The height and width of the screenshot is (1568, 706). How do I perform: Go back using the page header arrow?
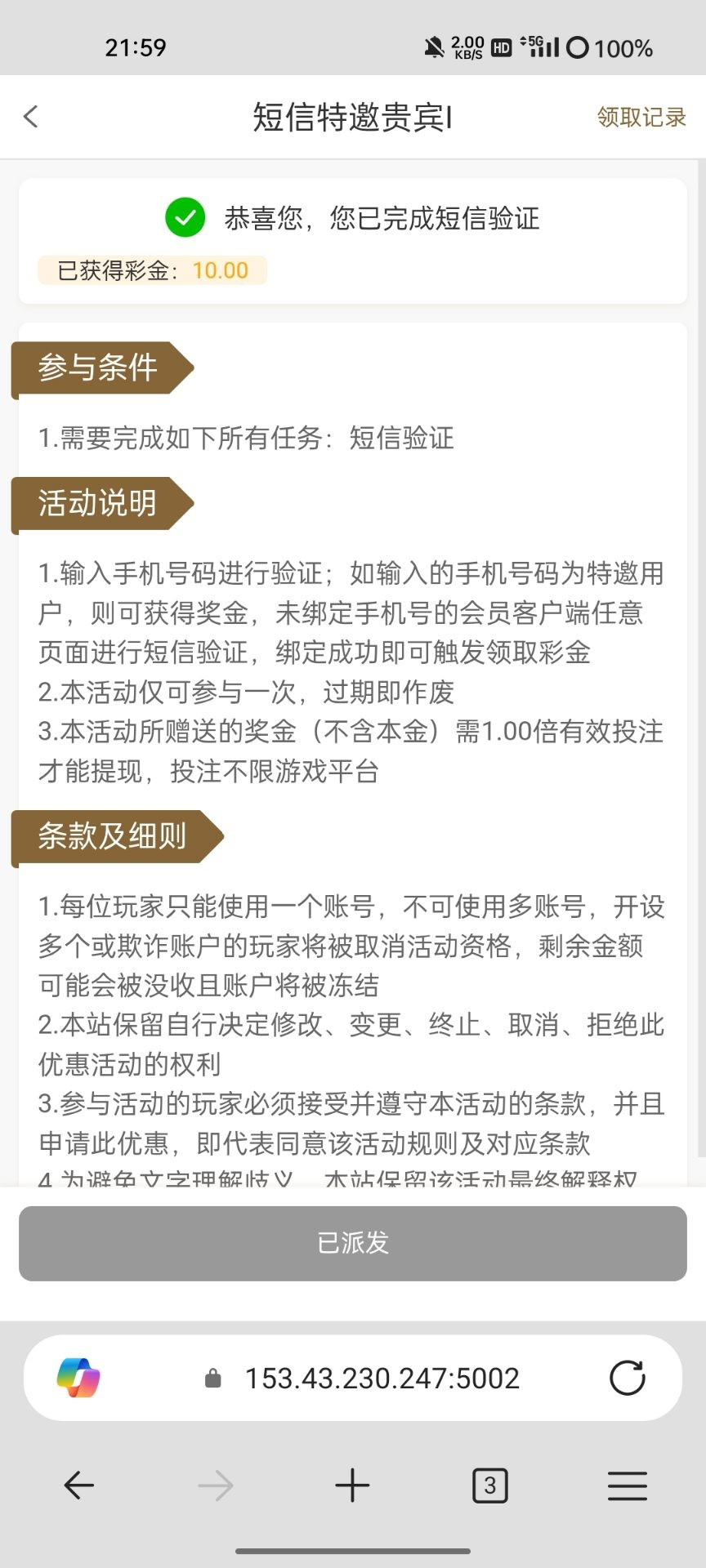(31, 117)
